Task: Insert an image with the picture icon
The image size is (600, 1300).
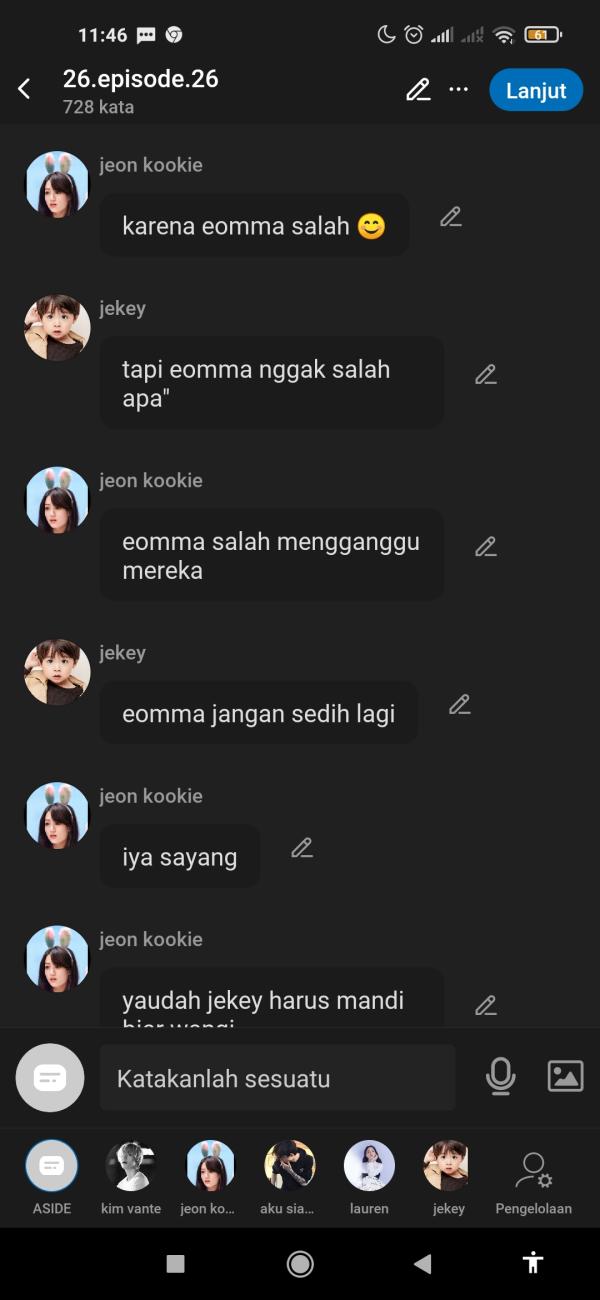Action: tap(565, 1076)
